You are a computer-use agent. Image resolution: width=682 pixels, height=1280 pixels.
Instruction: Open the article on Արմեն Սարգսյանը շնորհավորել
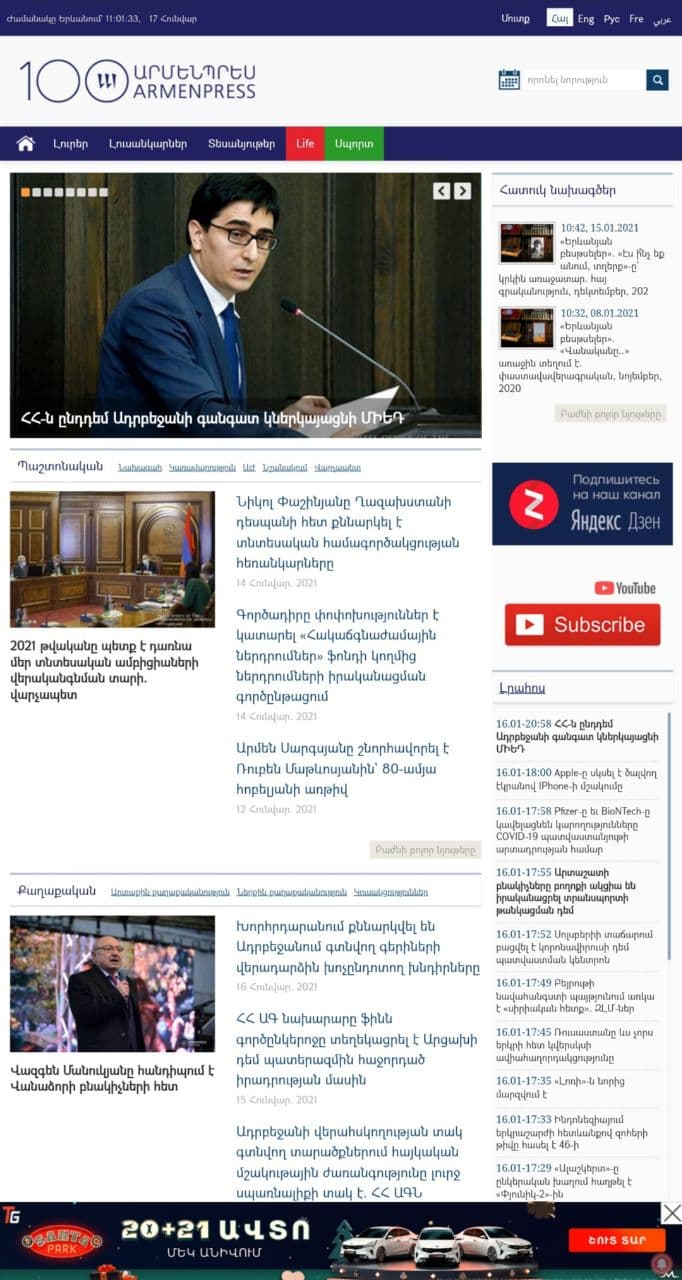(343, 769)
